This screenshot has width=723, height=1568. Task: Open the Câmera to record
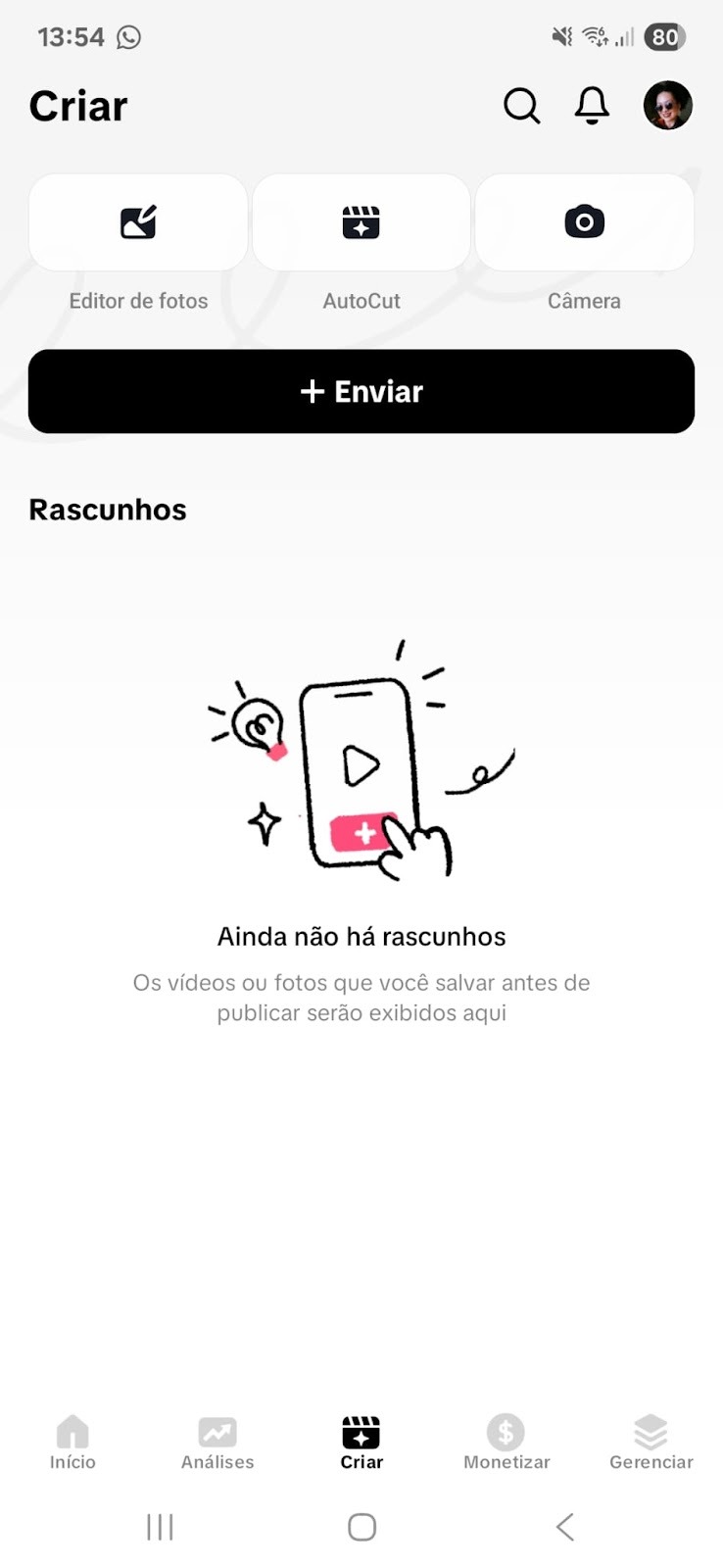point(584,222)
